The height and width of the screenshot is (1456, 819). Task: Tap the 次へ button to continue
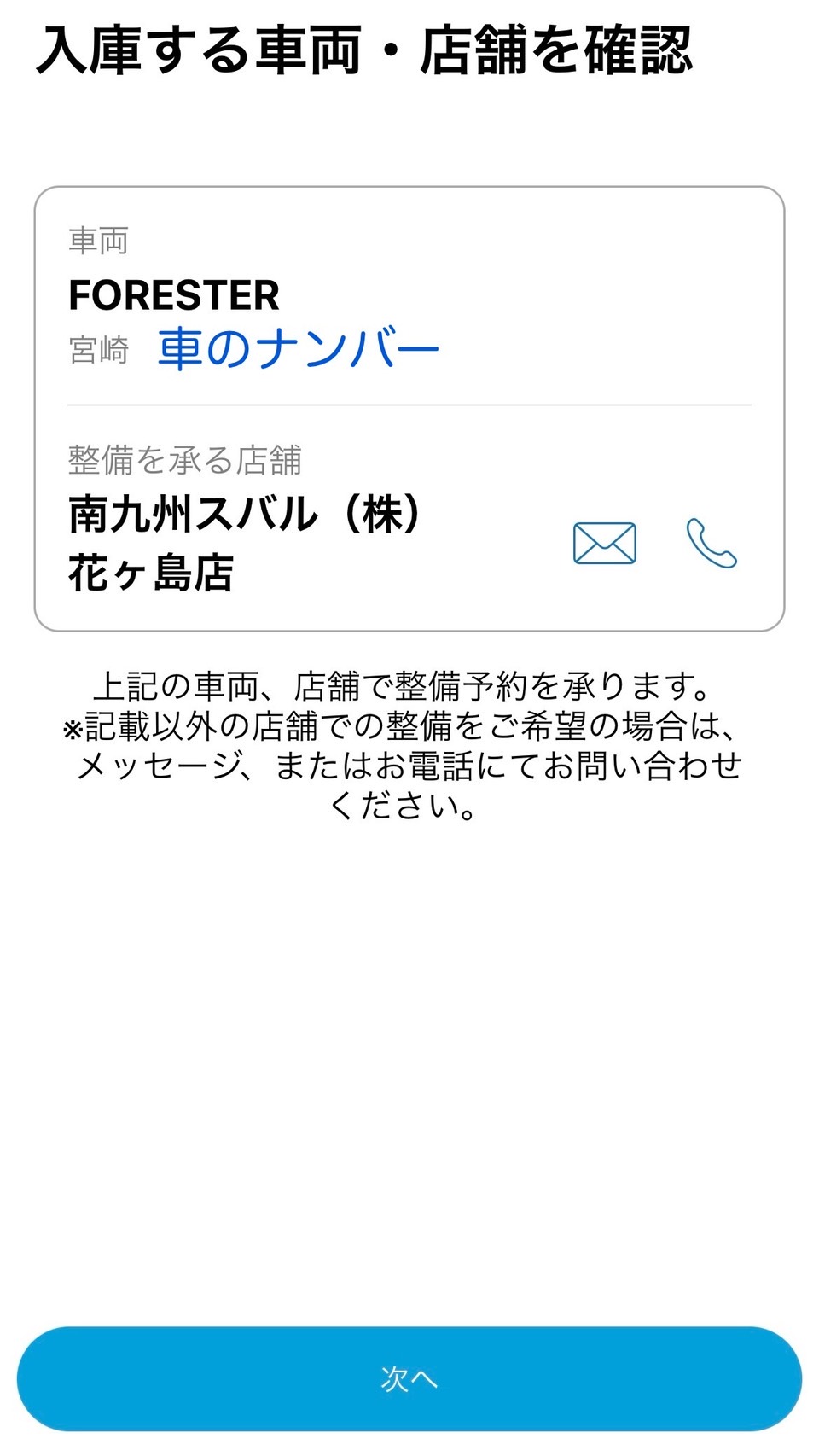click(409, 1378)
